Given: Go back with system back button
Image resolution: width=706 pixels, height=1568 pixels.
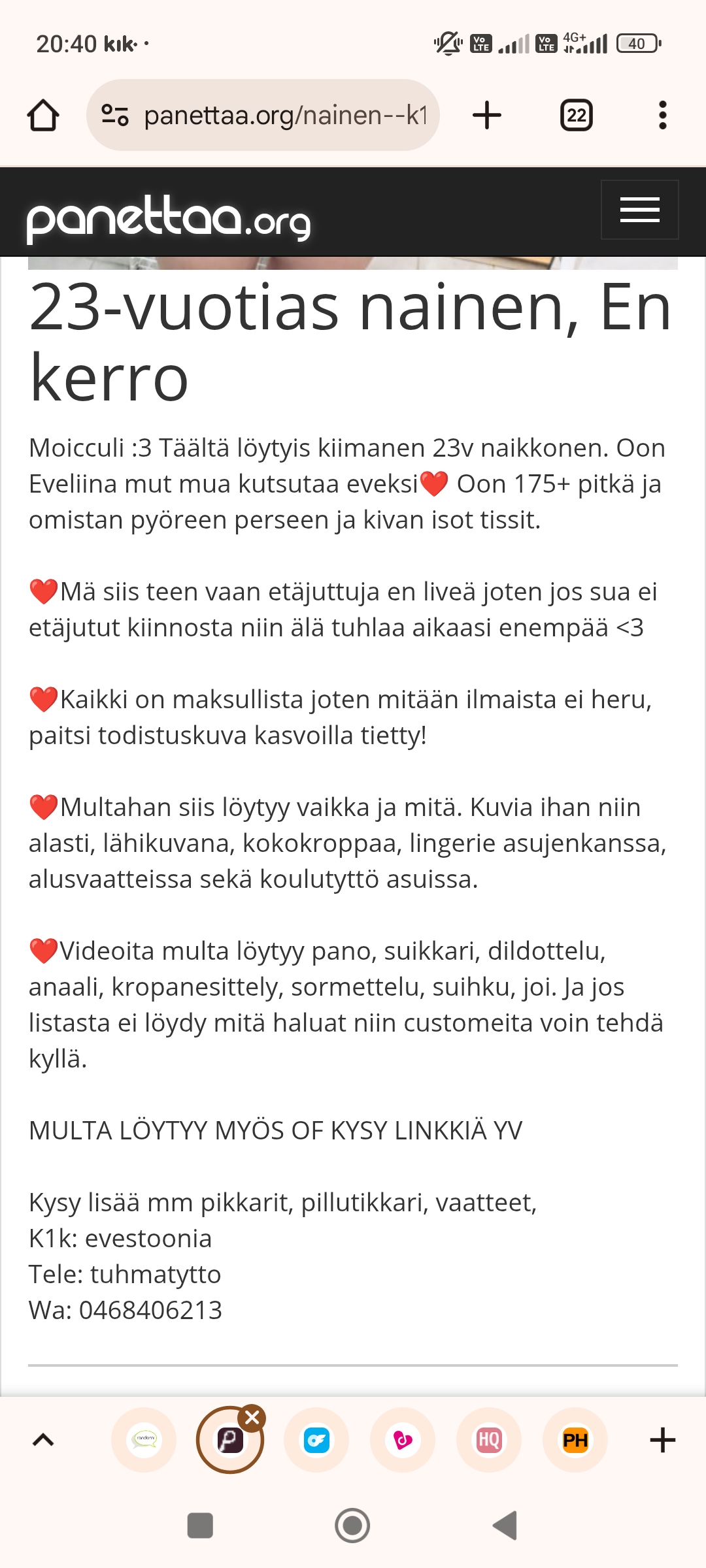Looking at the screenshot, I should click(505, 1526).
